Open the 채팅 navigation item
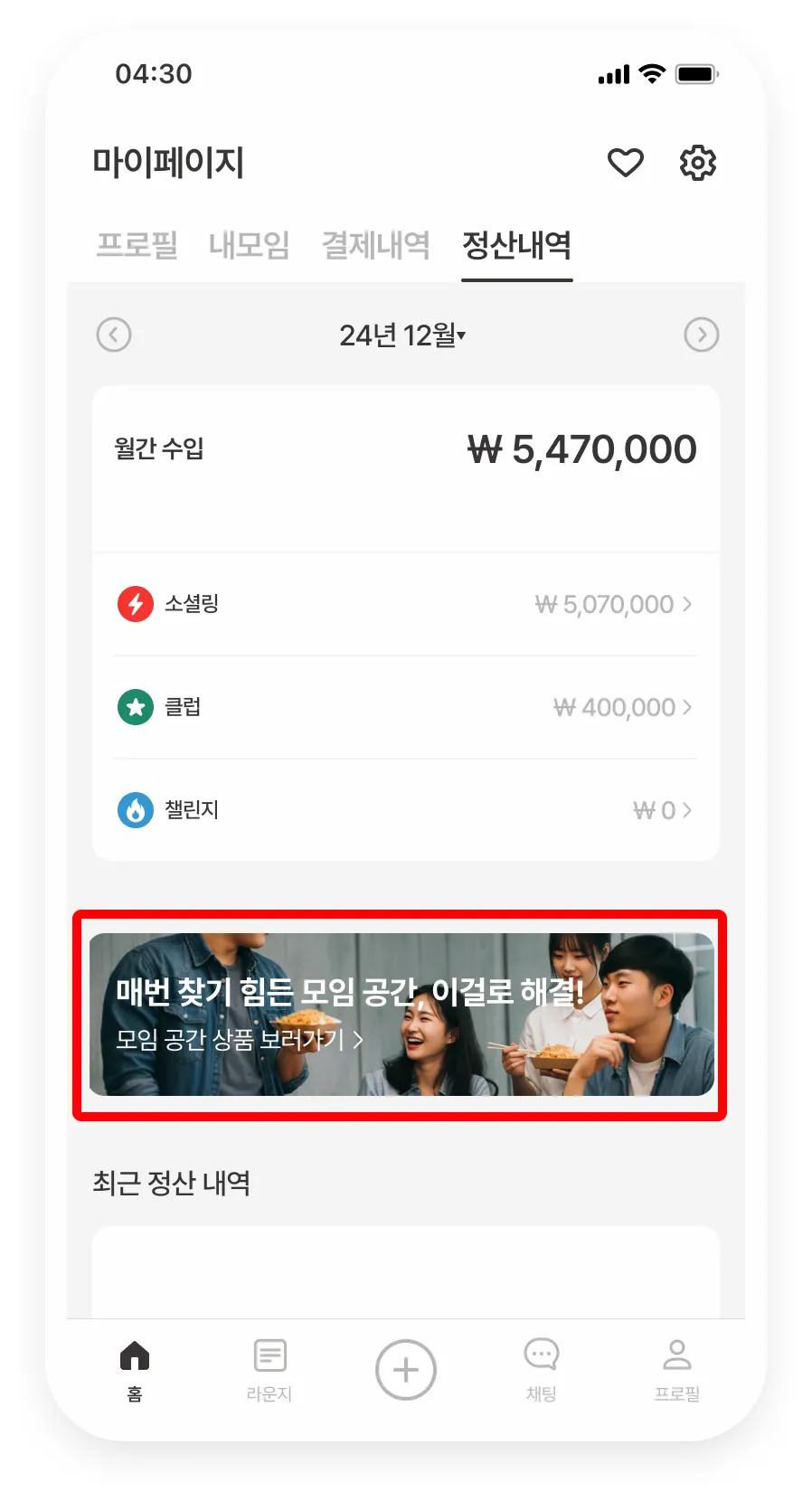 coord(541,1369)
